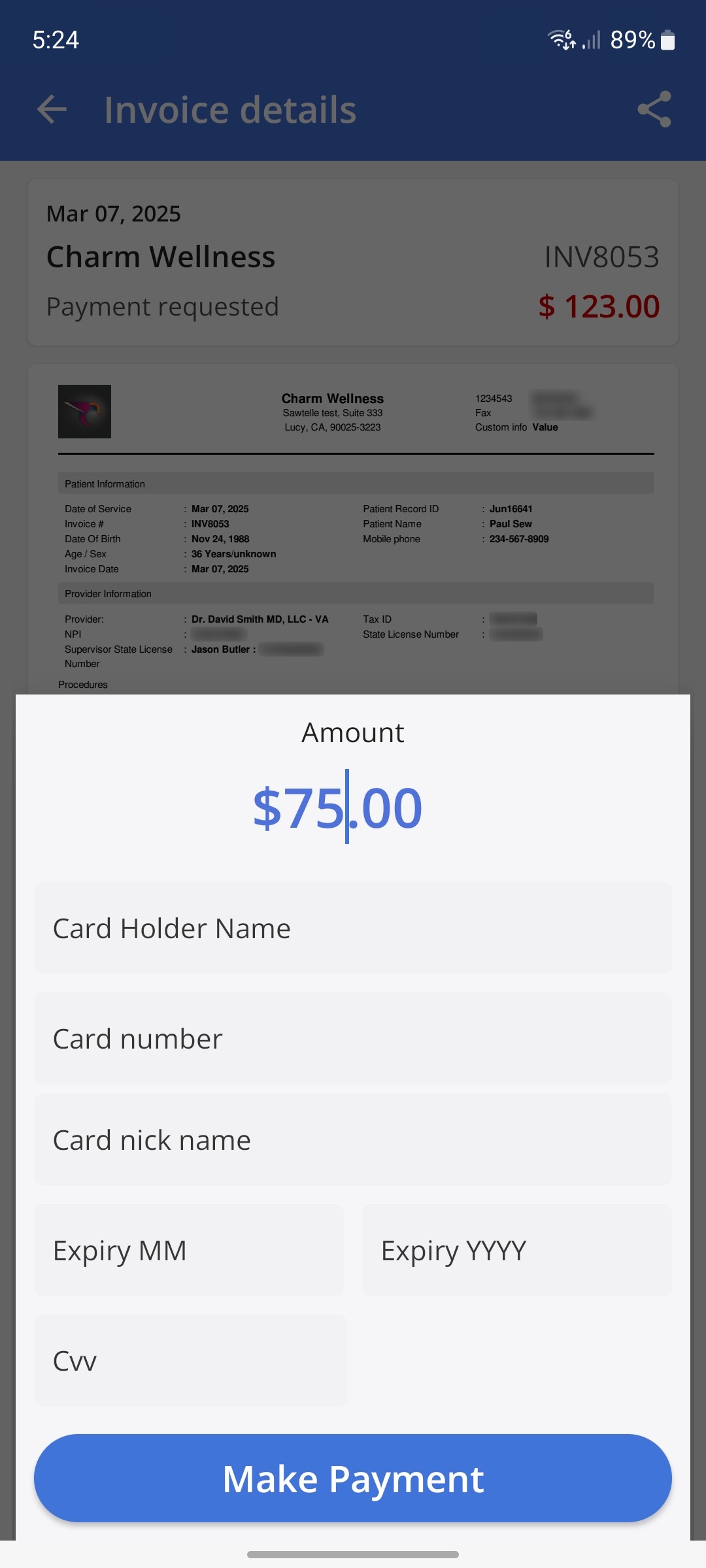Tap the clock showing 5:24

pos(55,39)
